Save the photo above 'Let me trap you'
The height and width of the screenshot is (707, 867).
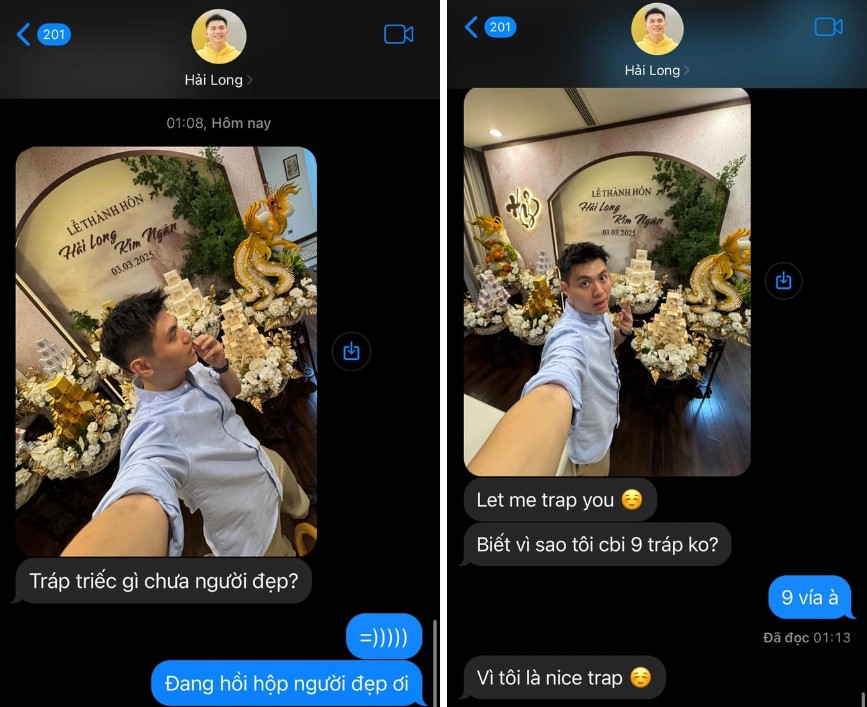(783, 281)
